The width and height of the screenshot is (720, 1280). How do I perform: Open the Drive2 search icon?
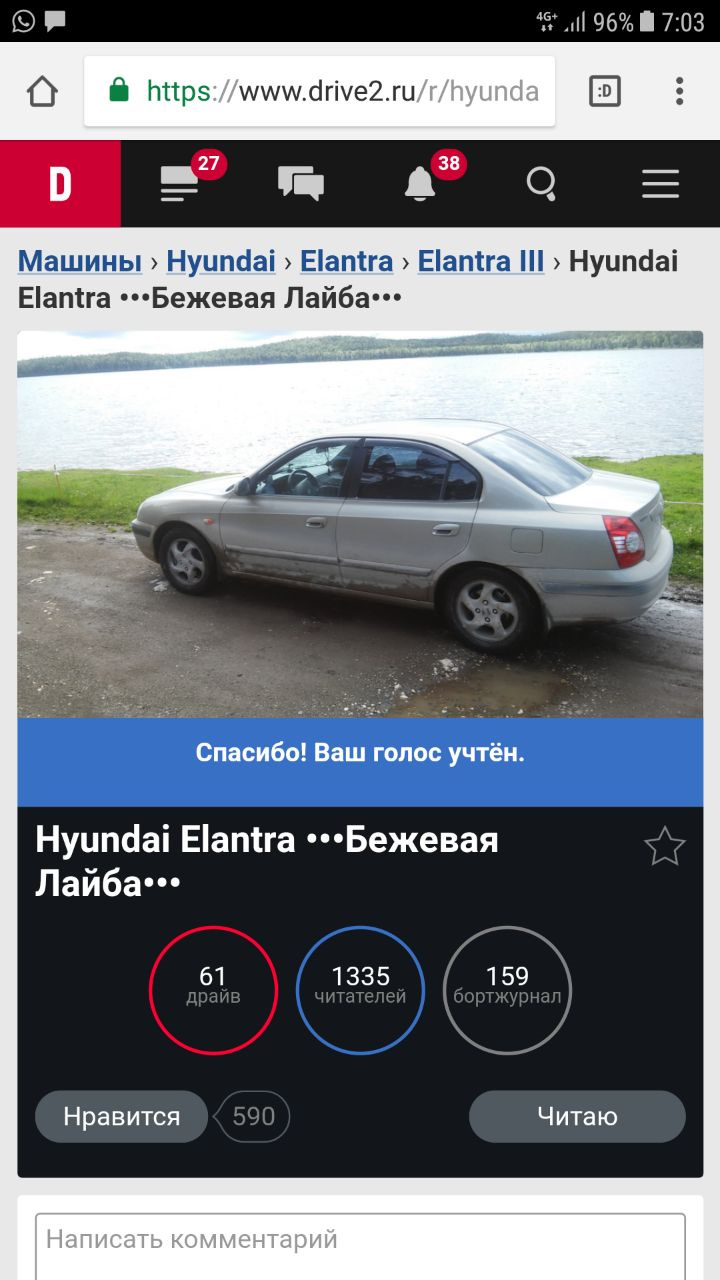point(542,183)
